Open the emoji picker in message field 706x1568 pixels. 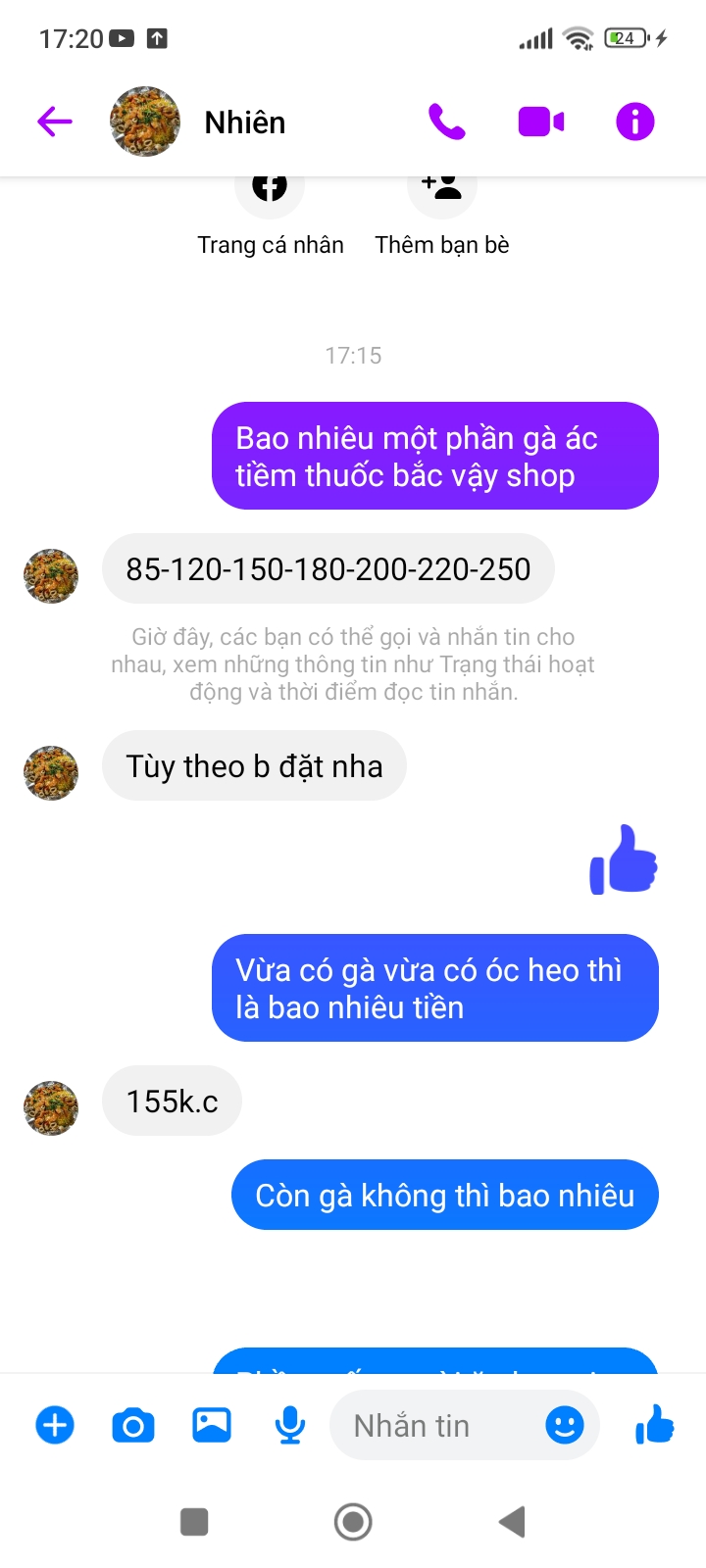tap(565, 1425)
